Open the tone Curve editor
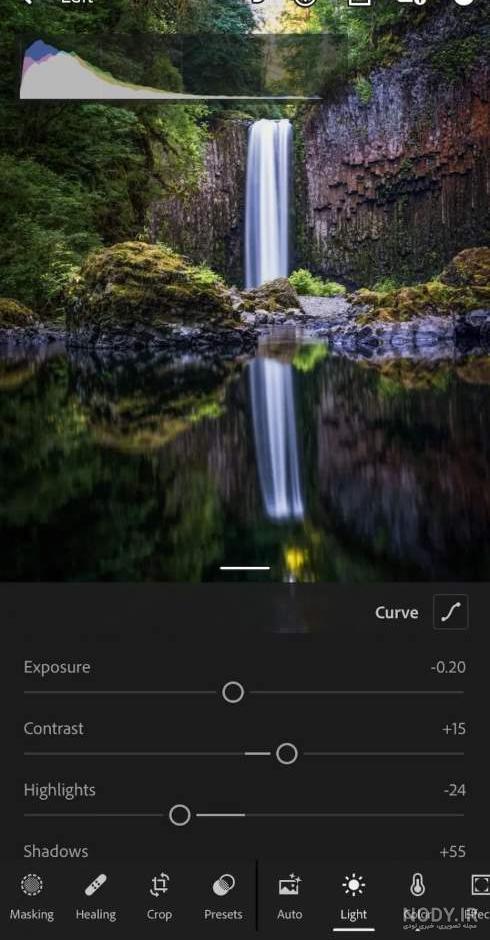Screen dimensions: 490x940 click(450, 611)
